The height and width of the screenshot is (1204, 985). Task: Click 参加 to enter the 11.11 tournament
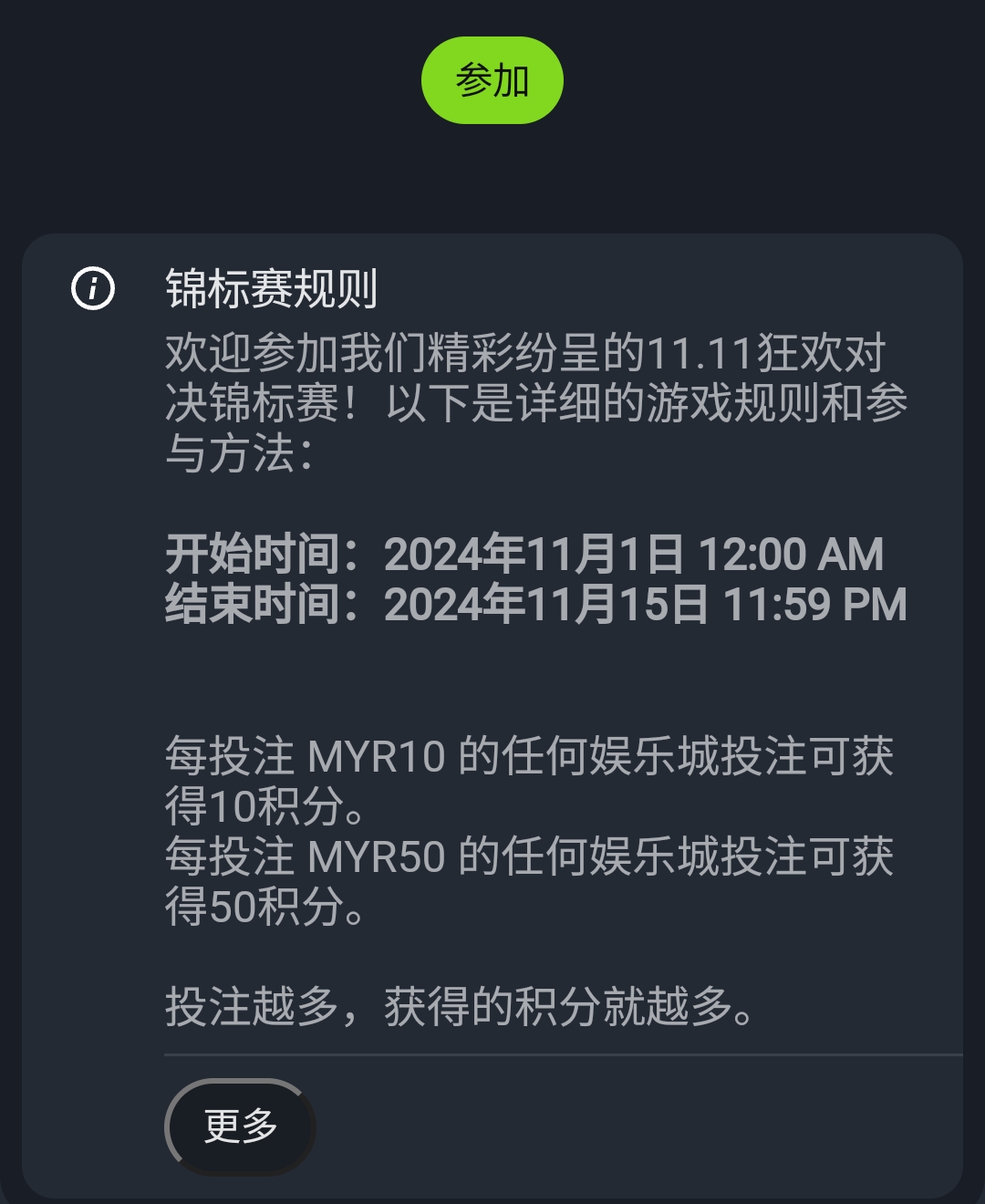[x=492, y=80]
